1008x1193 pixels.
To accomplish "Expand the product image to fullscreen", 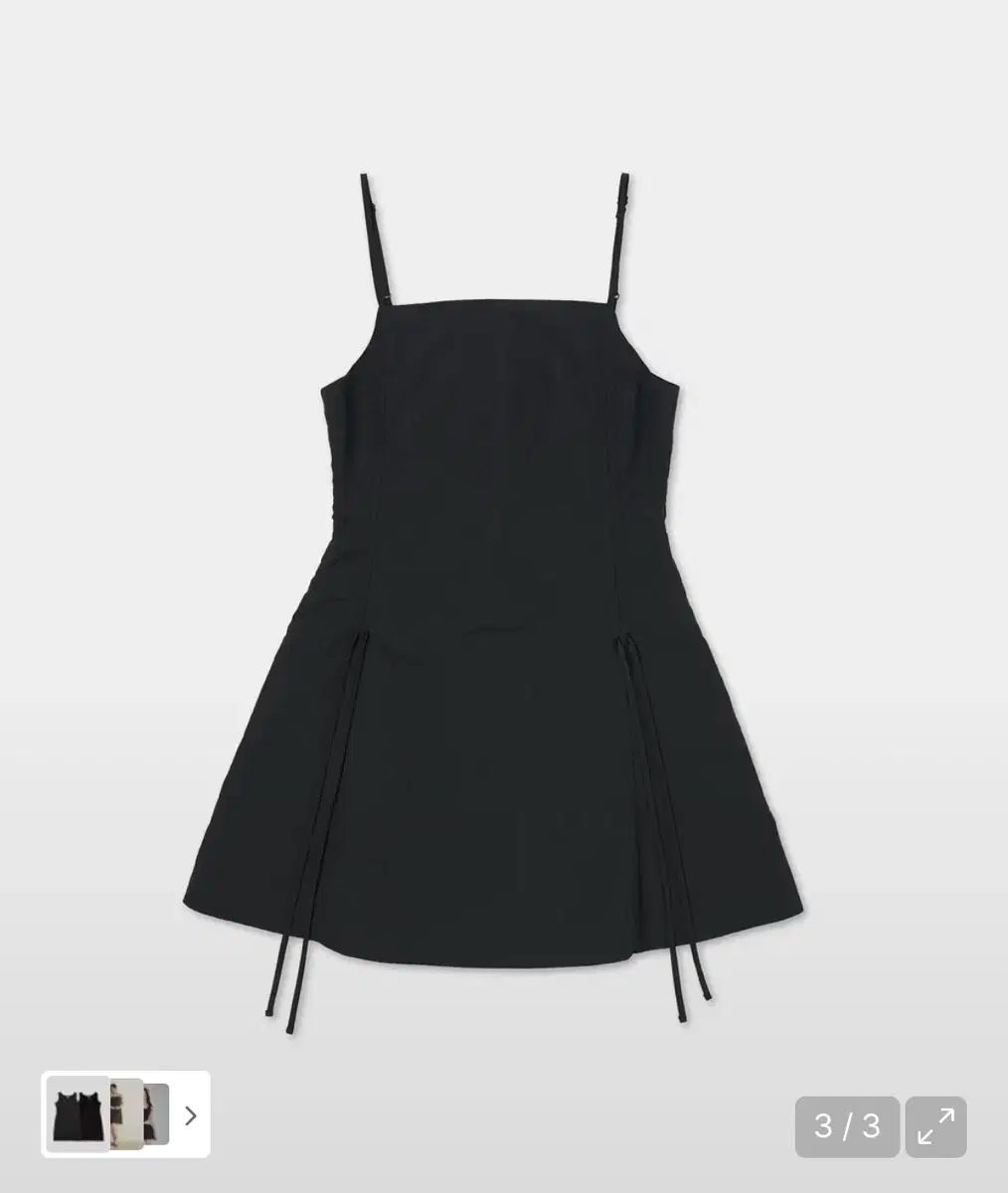I will point(935,1126).
